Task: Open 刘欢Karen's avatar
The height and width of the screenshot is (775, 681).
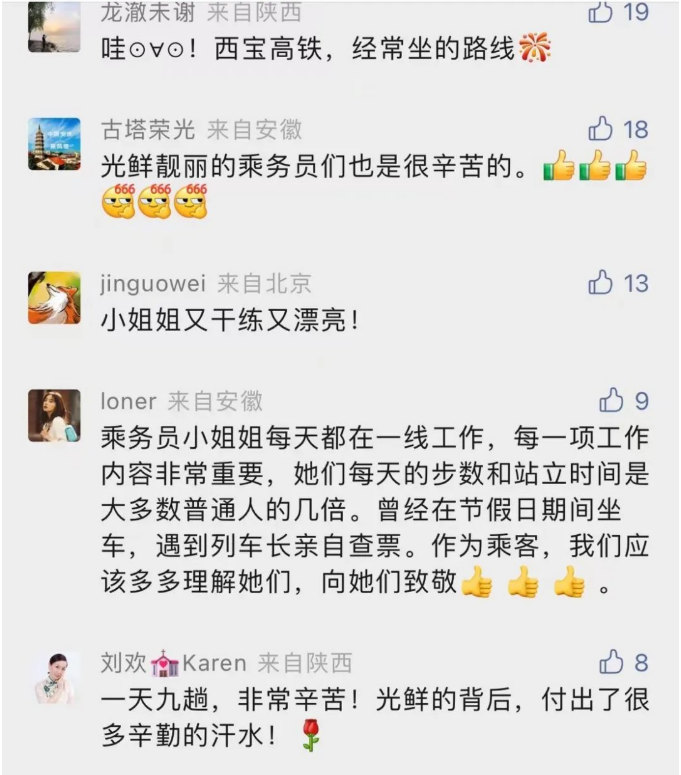Action: (54, 677)
